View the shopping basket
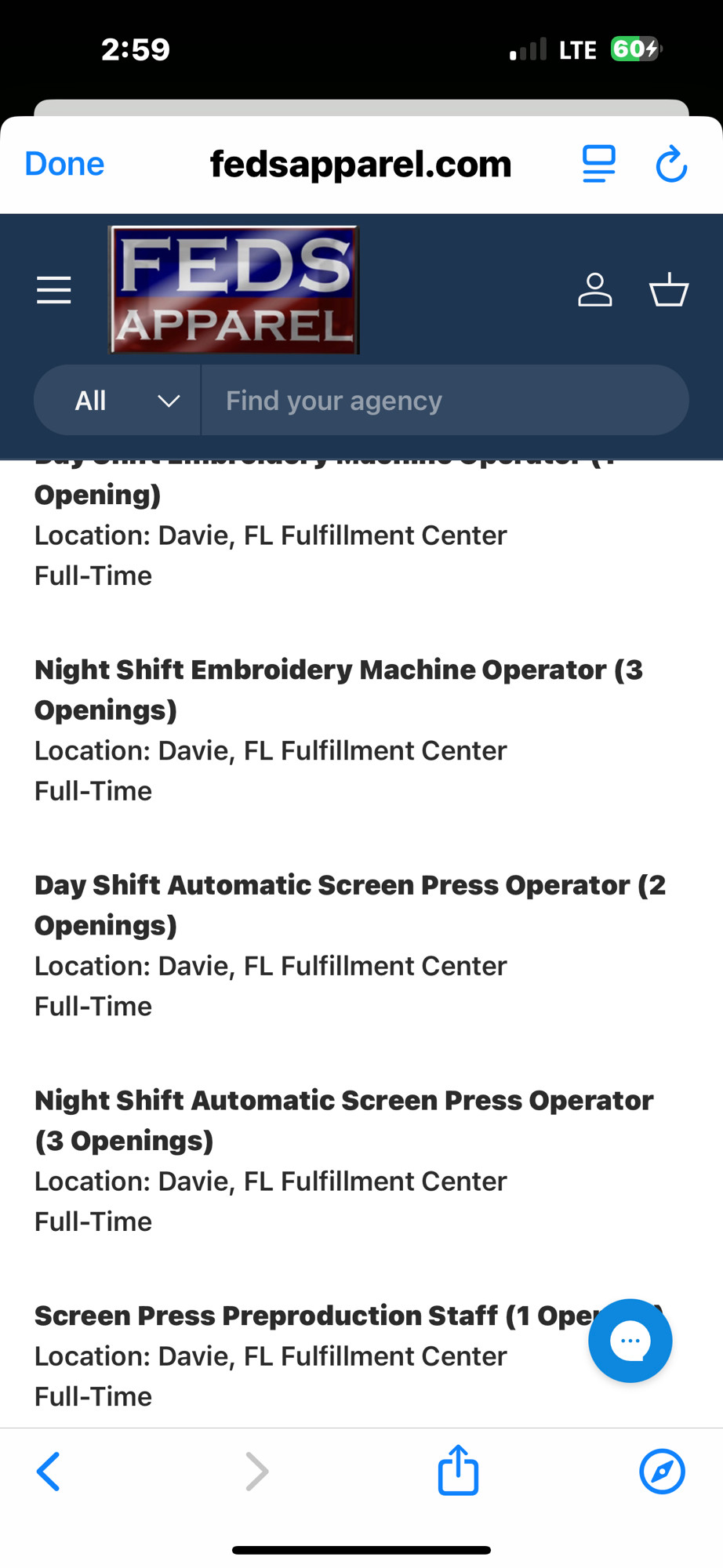723x1568 pixels. click(x=669, y=289)
